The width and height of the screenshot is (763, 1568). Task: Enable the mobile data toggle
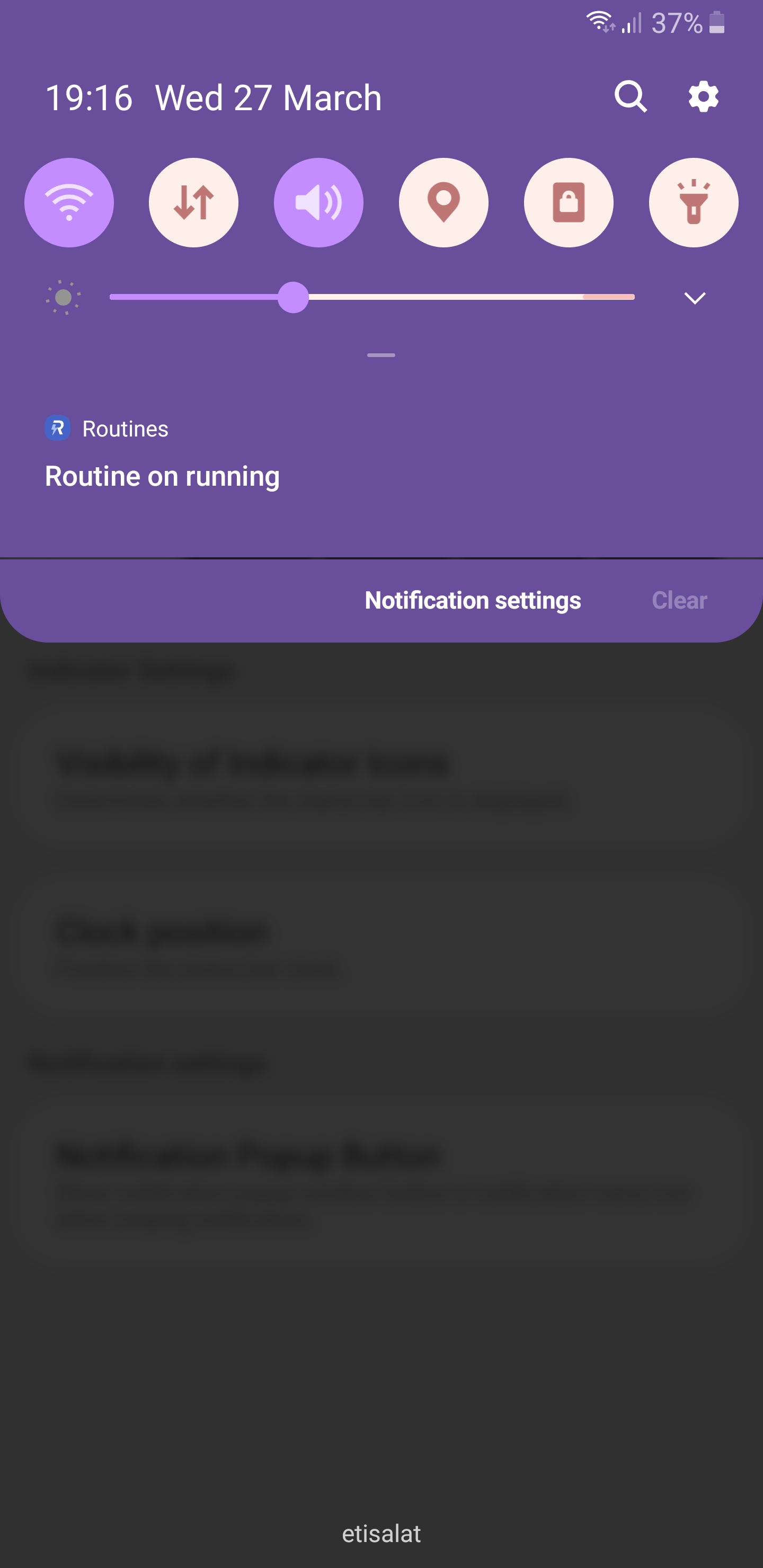[x=193, y=203]
